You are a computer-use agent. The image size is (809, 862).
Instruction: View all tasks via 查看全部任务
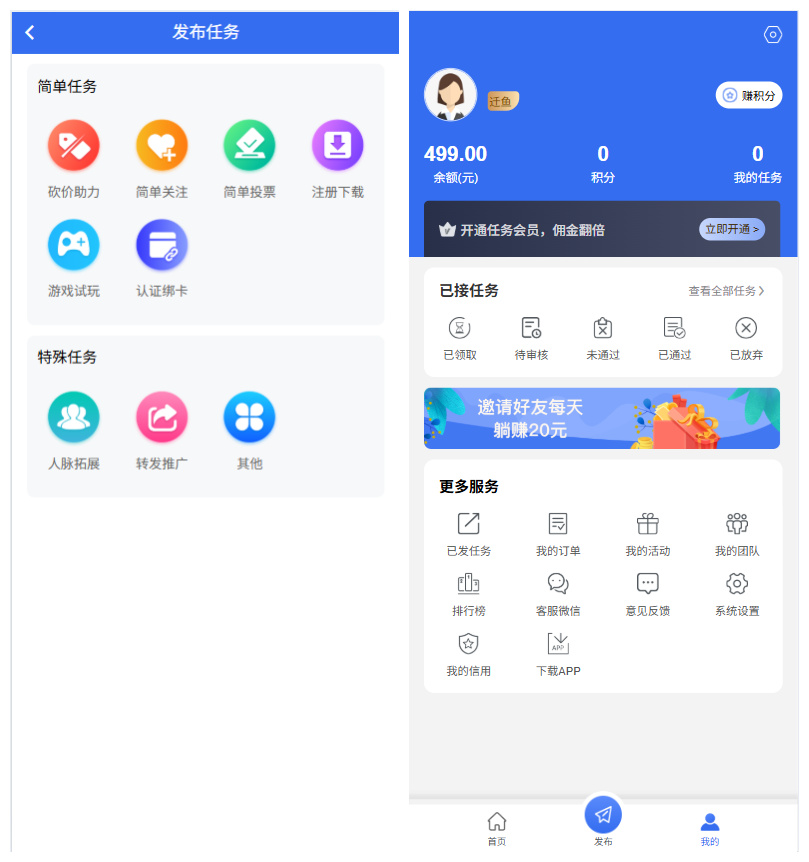[x=726, y=291]
